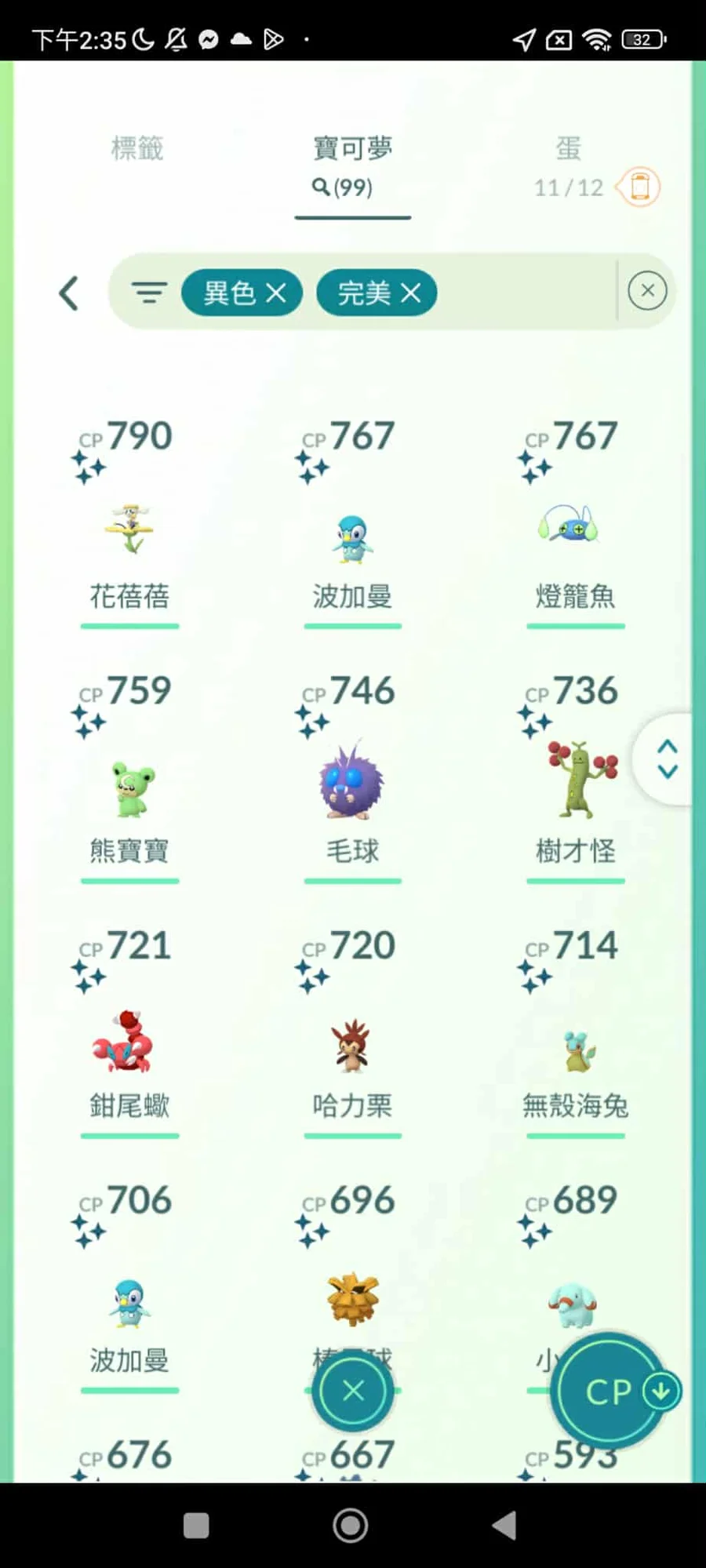Clear the whole search query

pyautogui.click(x=647, y=291)
